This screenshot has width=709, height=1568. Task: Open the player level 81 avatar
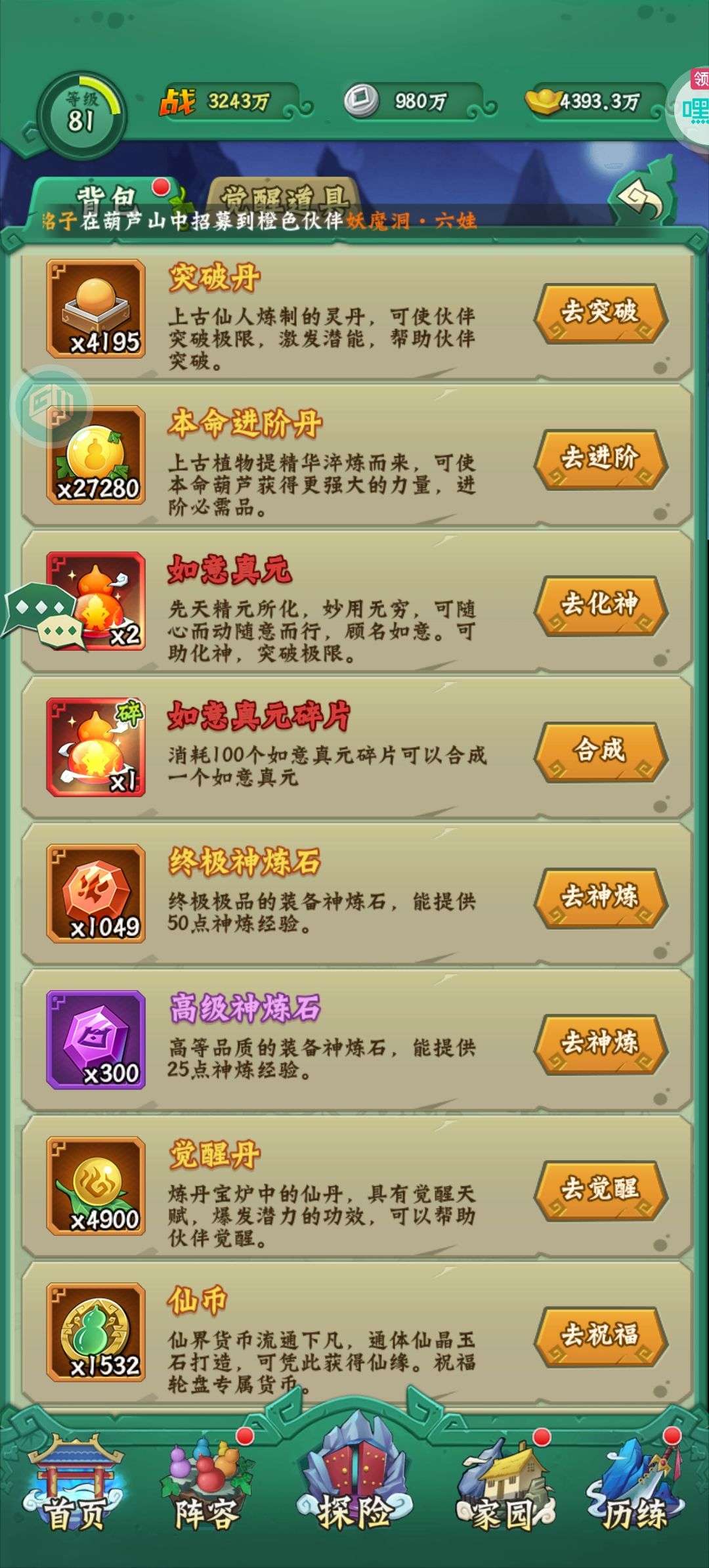pos(81,116)
